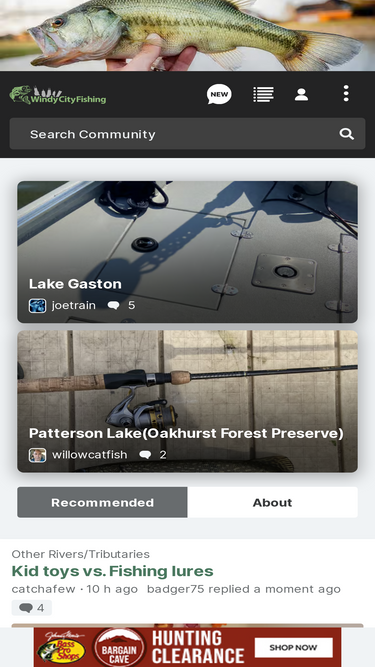Open the new posts chat bubble icon
This screenshot has height=667, width=375.
coord(219,94)
